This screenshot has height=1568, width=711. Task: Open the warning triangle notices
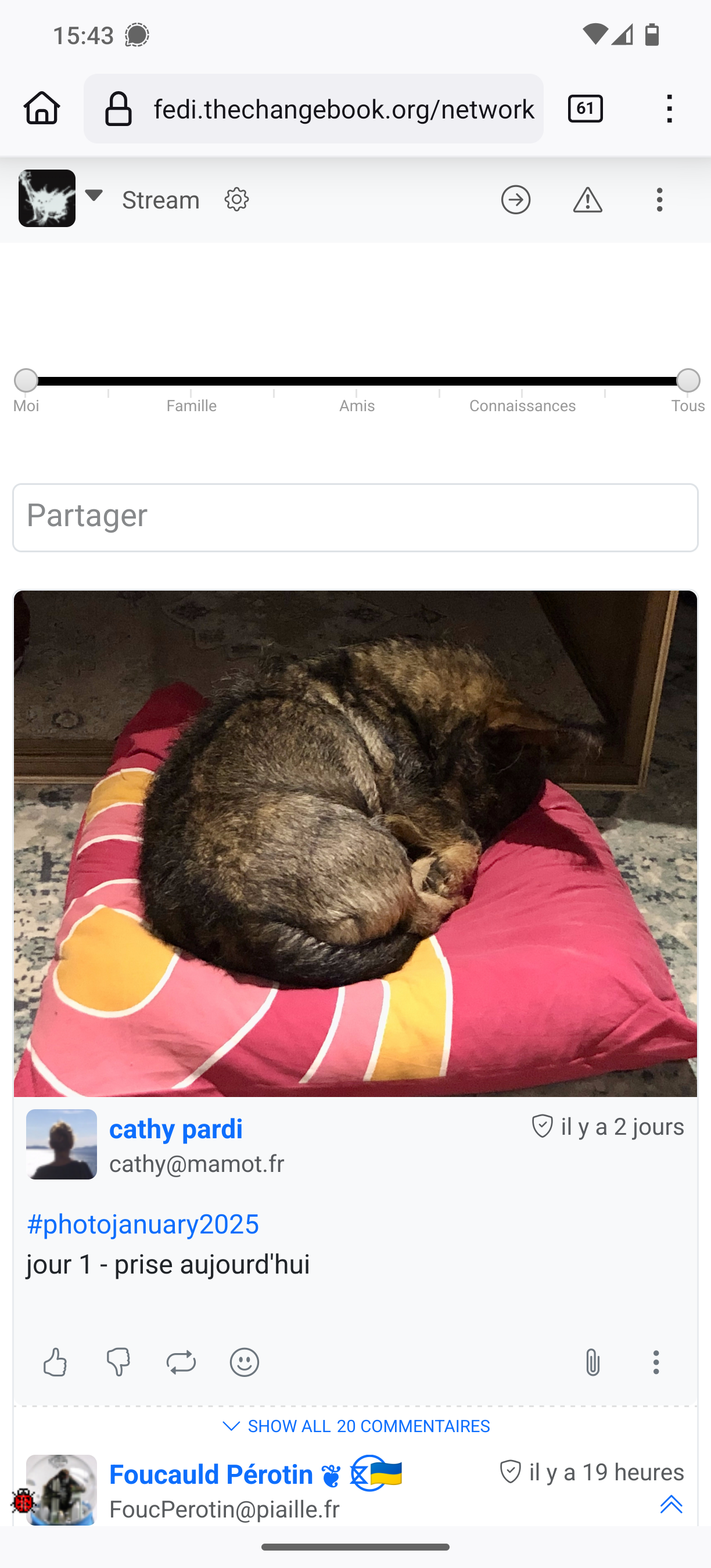pyautogui.click(x=587, y=200)
